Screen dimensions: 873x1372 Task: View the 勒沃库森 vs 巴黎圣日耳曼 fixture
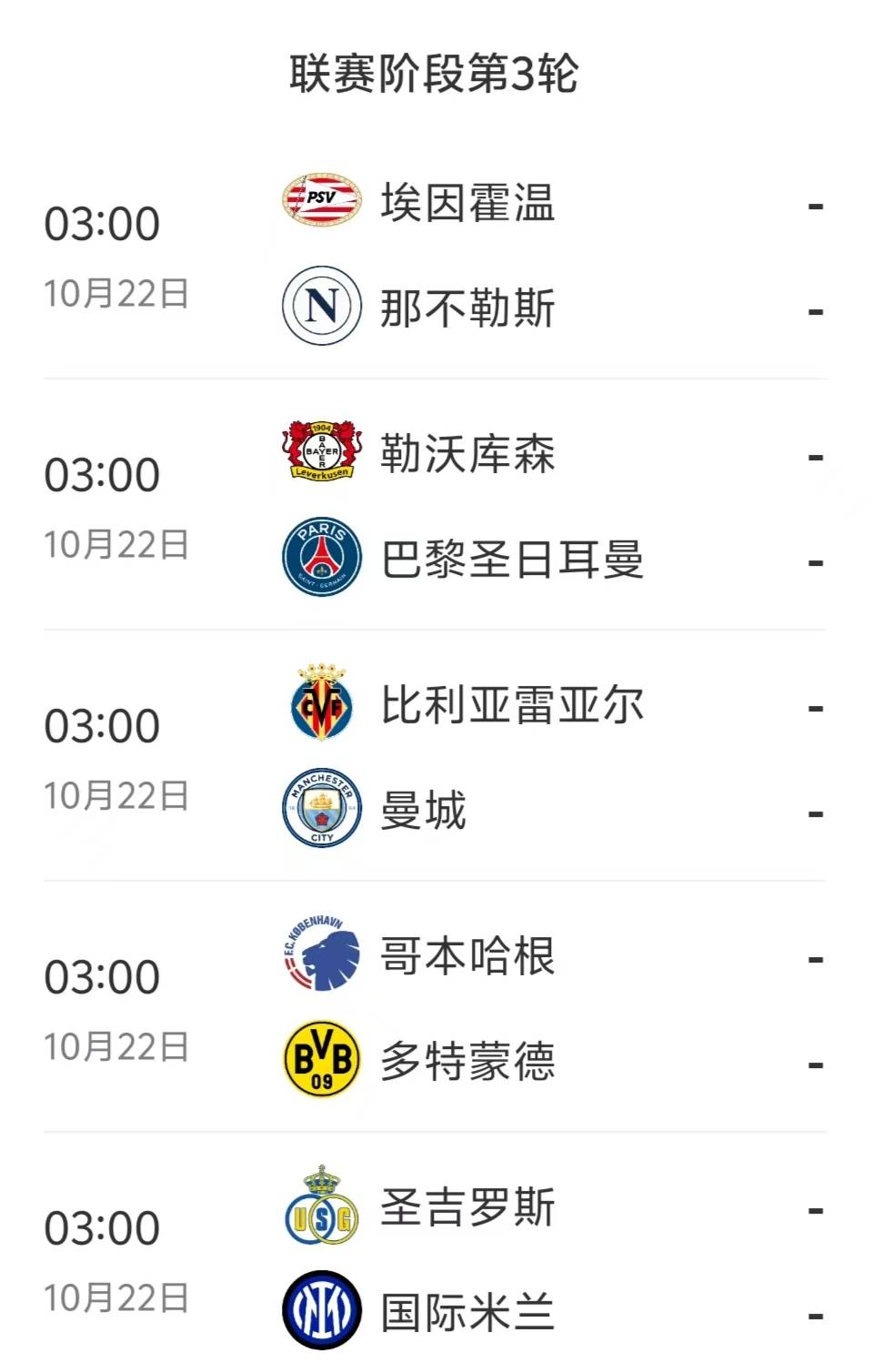[x=435, y=507]
